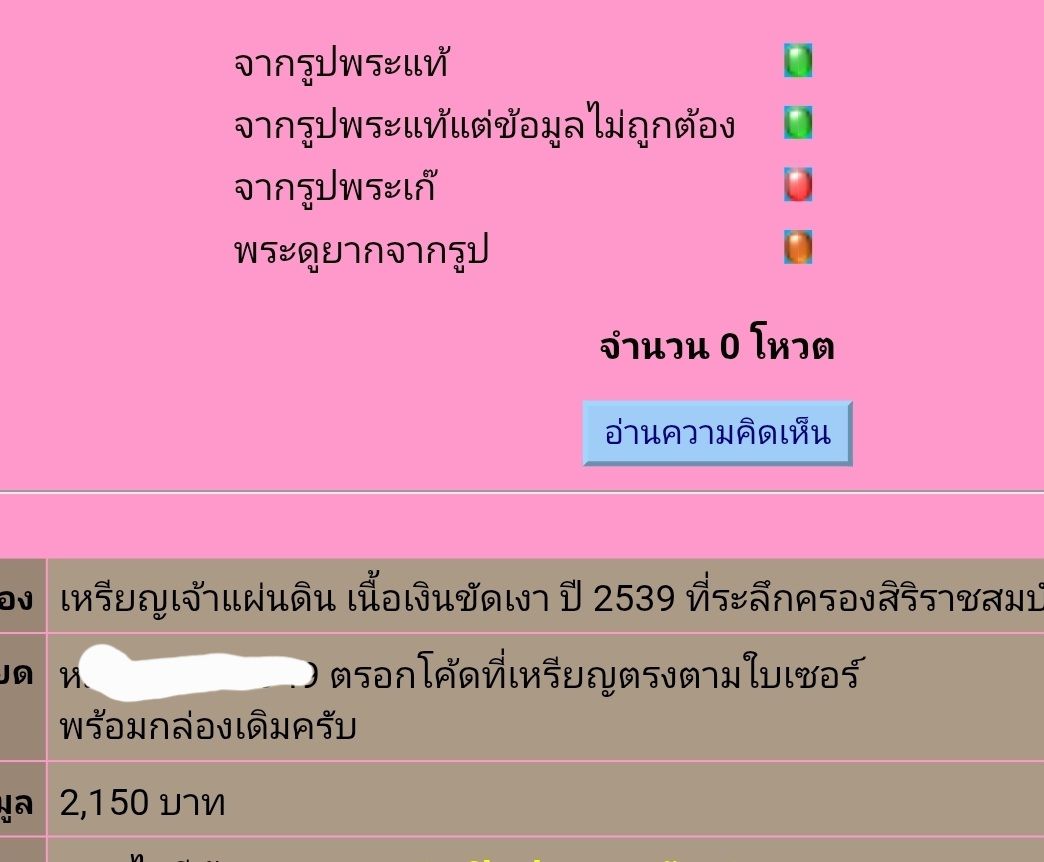This screenshot has width=1044, height=862.
Task: Vote green for จากรูปพระแท้แต่ข้อมูลไม่ถูกต้อง
Action: coord(797,123)
